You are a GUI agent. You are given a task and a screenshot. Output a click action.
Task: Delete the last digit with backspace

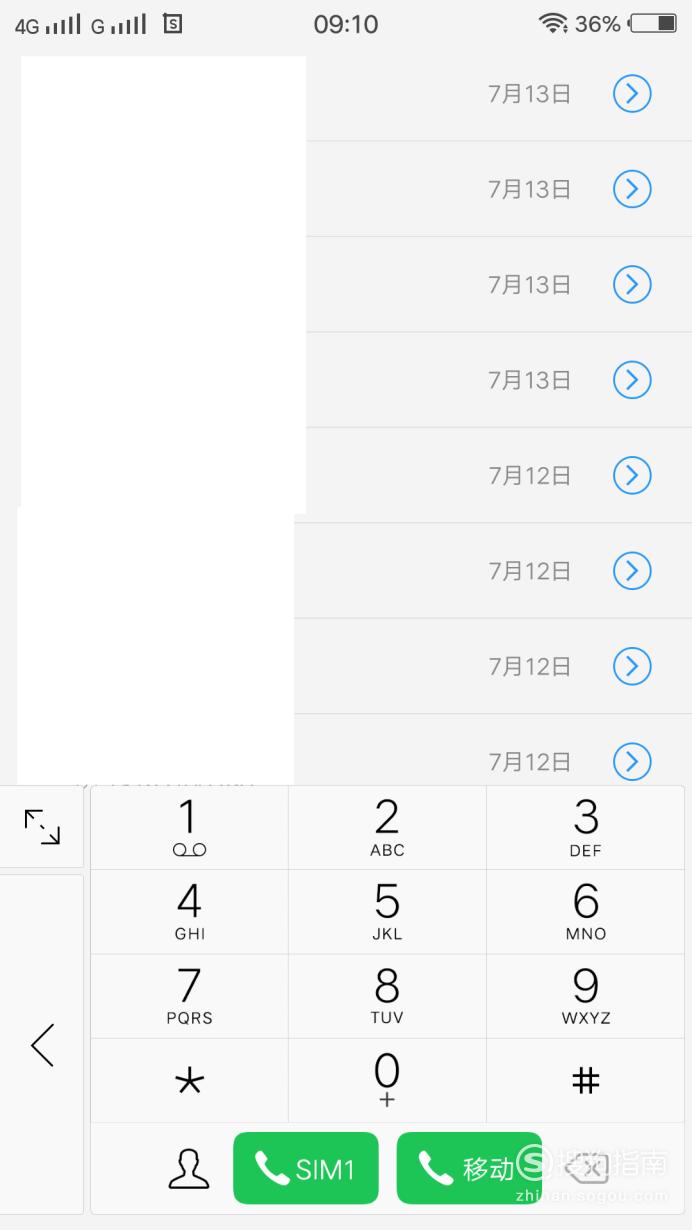click(588, 1167)
